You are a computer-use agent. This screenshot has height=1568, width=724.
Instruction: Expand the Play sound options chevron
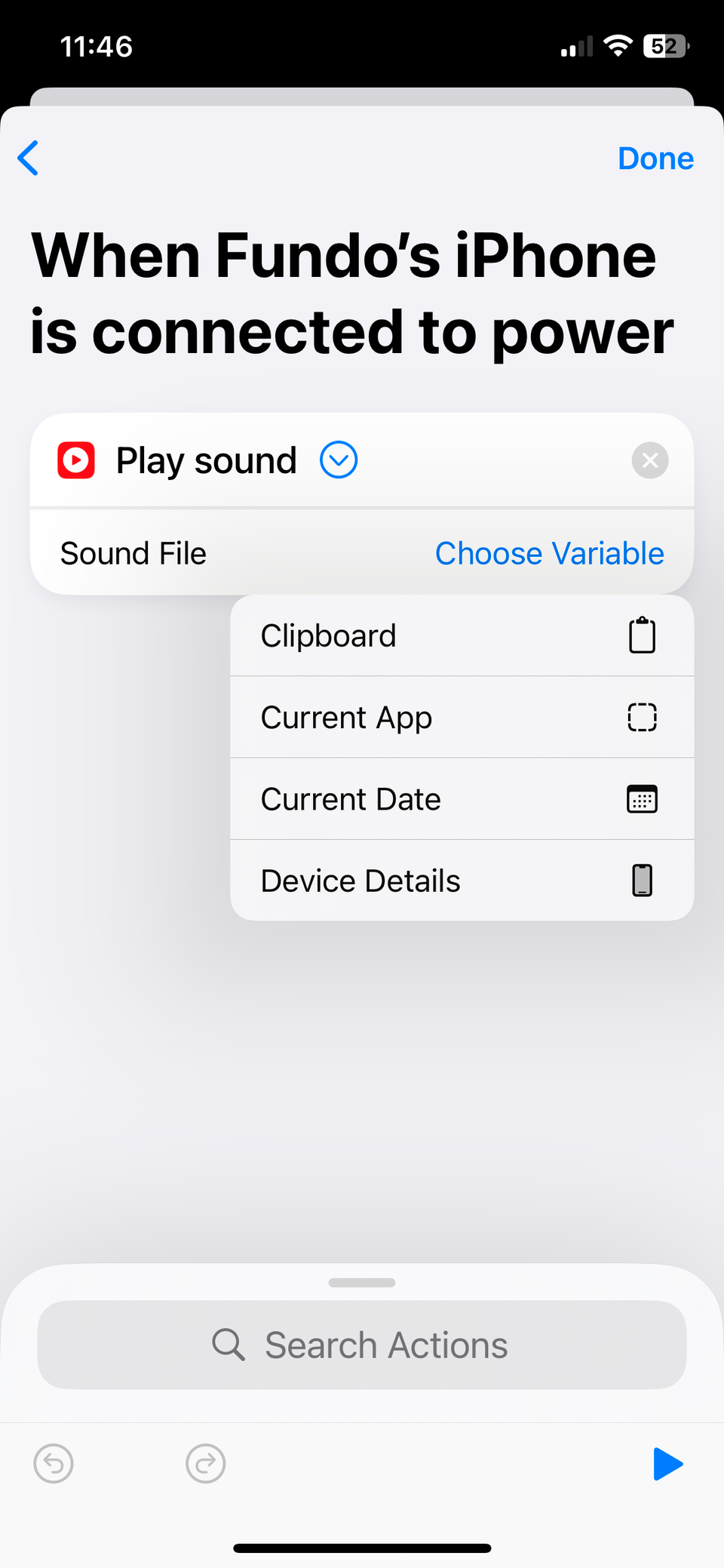click(x=338, y=460)
